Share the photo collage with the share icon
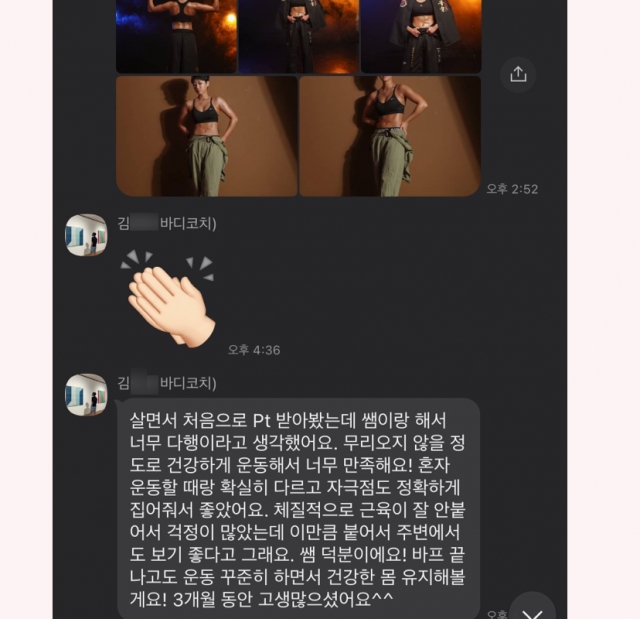The height and width of the screenshot is (619, 640). pyautogui.click(x=518, y=75)
